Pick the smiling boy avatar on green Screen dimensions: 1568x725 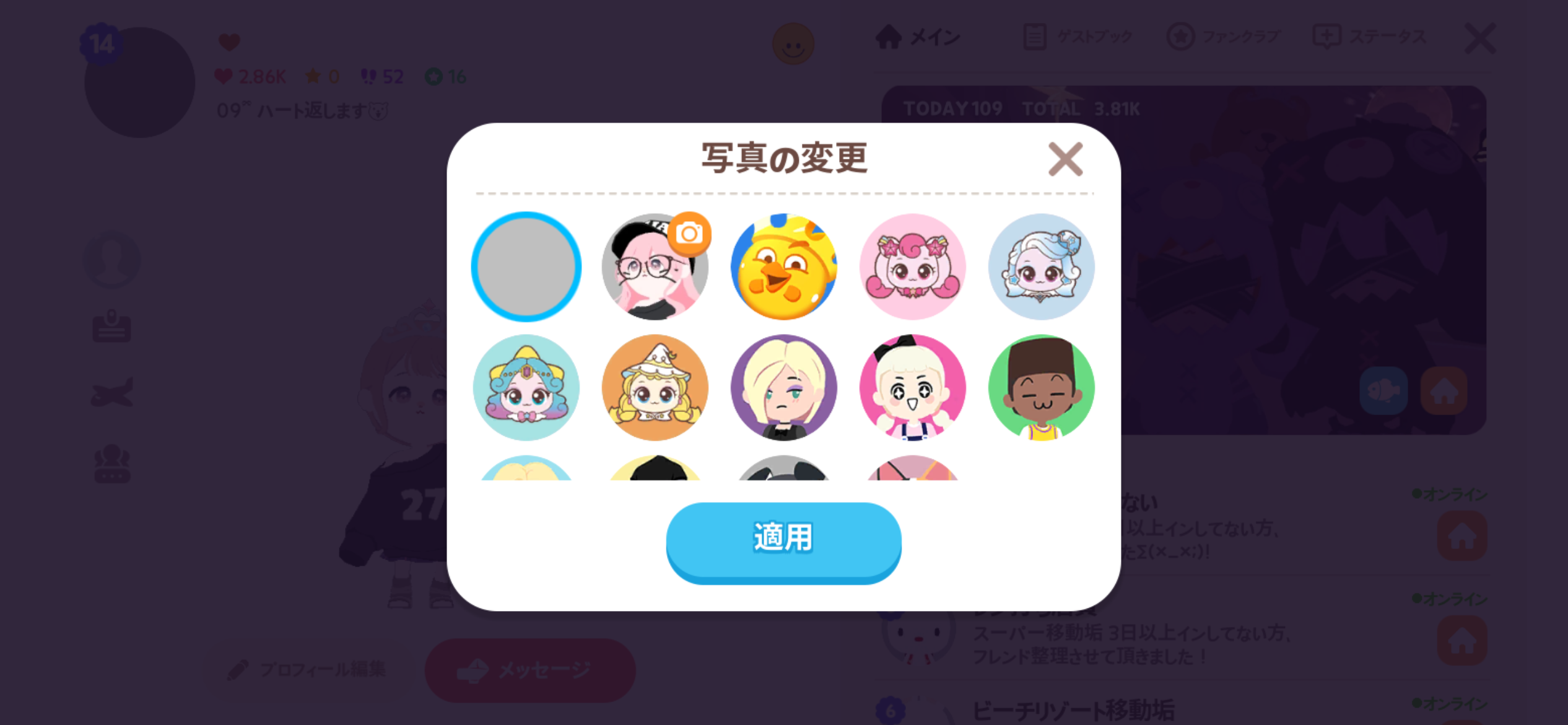[x=1041, y=388]
